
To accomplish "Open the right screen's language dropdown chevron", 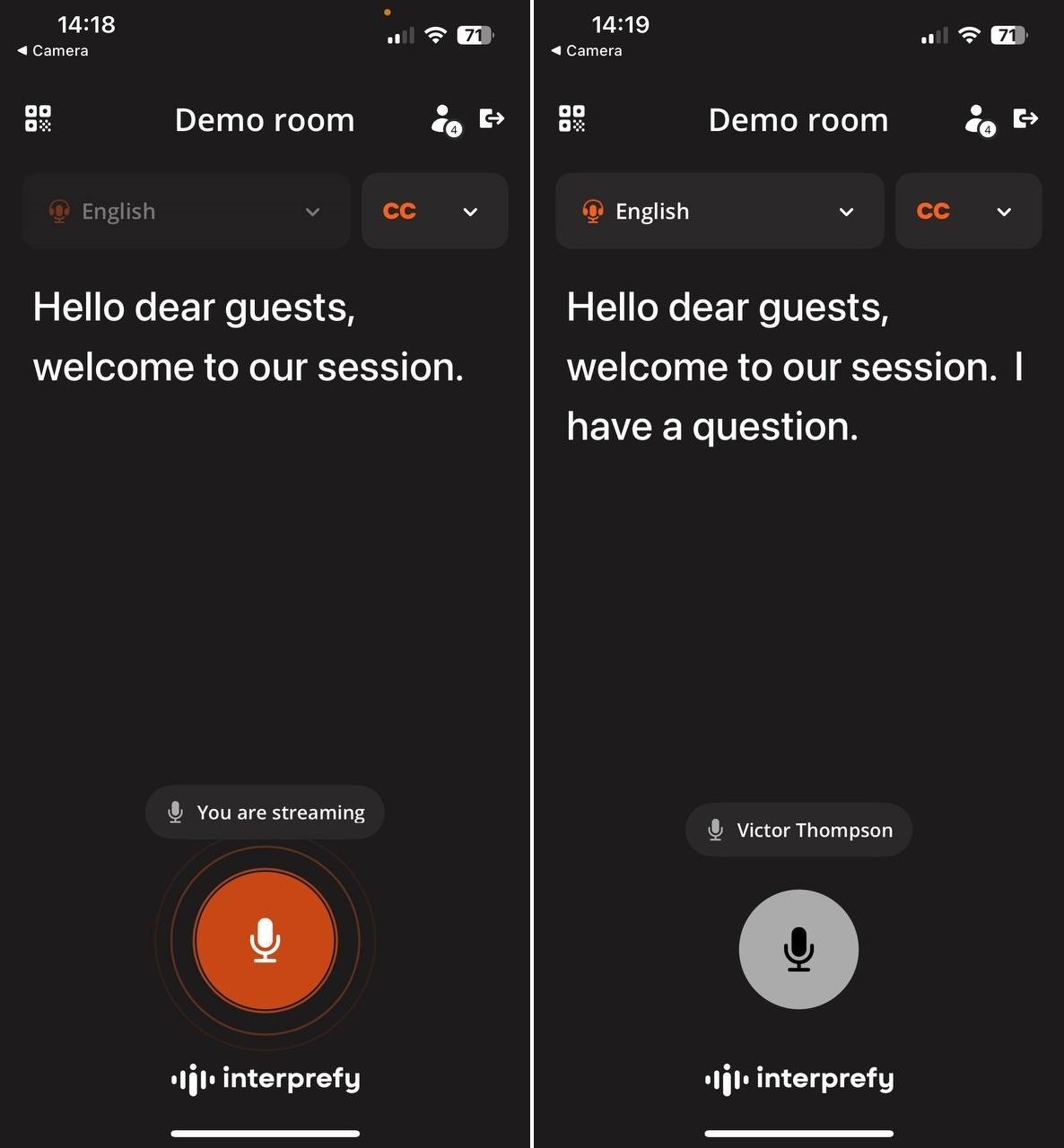I will tap(845, 212).
